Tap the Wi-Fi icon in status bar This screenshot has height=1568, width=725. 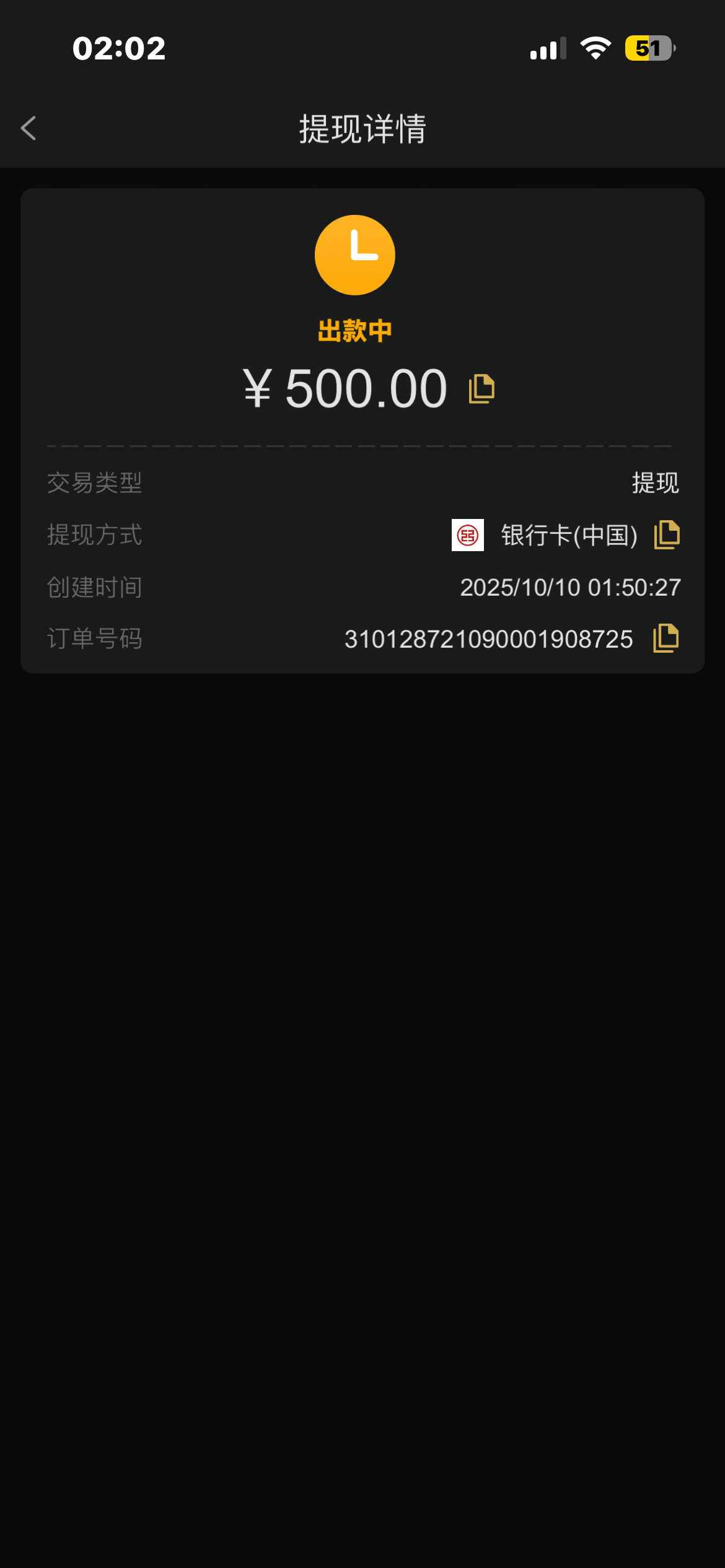[594, 48]
